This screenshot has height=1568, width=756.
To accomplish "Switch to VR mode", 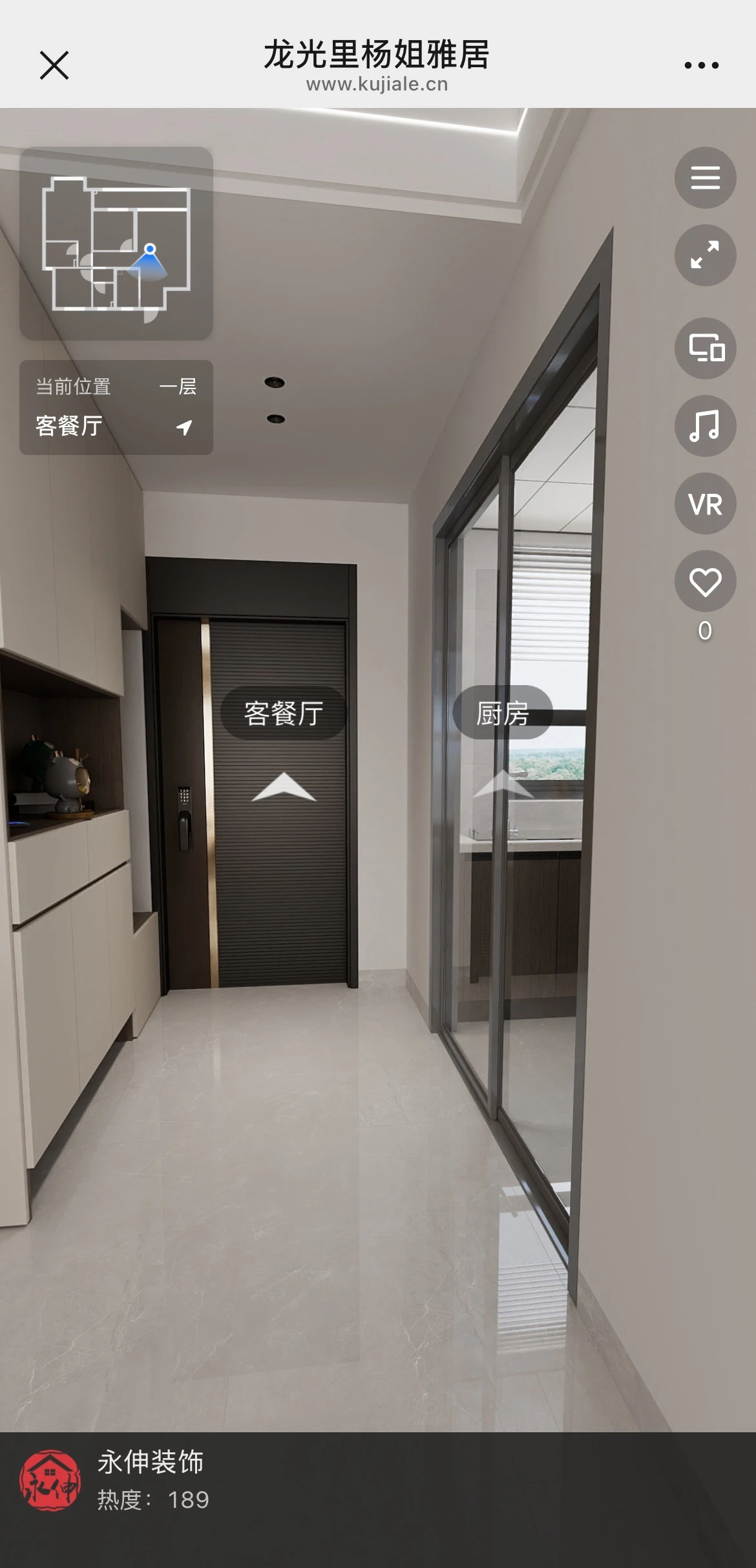I will 705,503.
